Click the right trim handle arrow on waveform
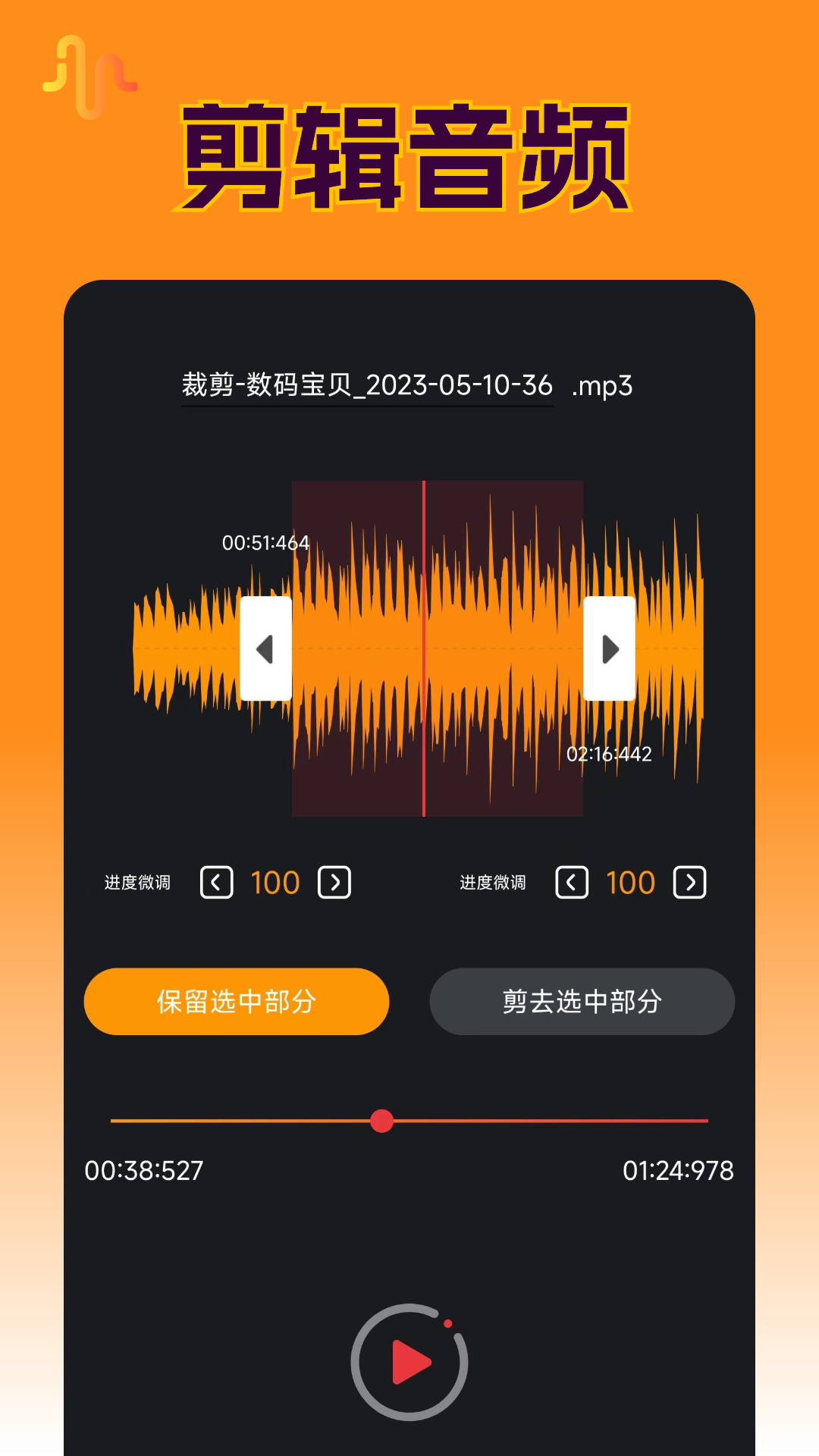The height and width of the screenshot is (1456, 819). click(608, 650)
